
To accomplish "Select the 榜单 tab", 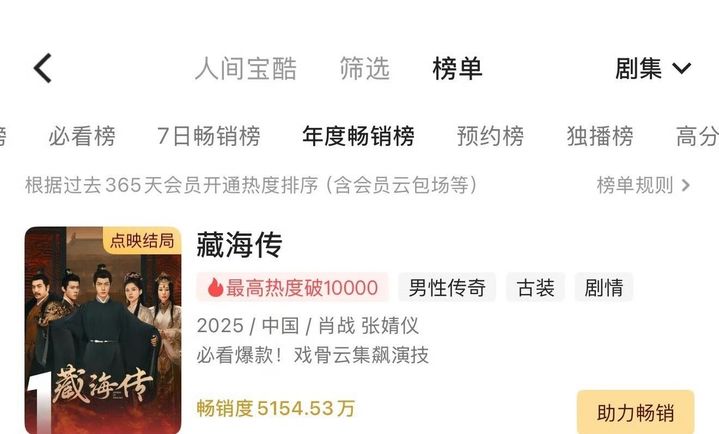I will point(457,68).
